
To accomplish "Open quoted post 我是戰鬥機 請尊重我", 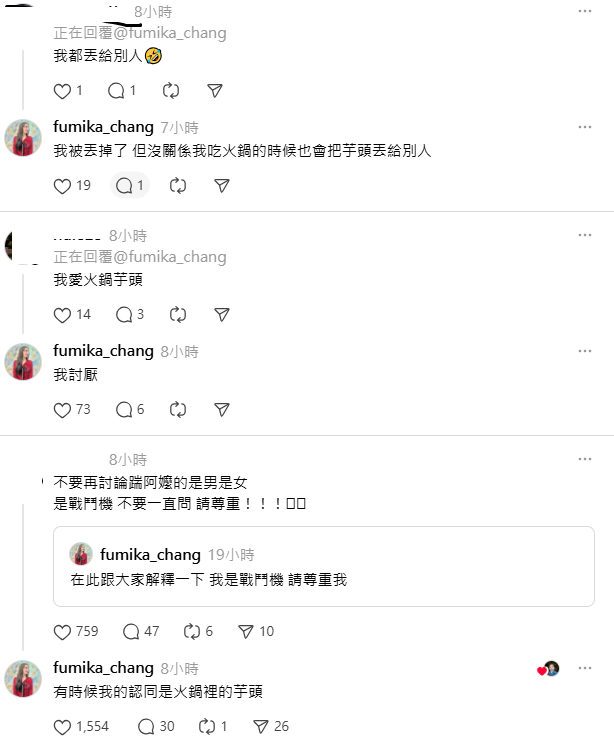I will coord(324,567).
